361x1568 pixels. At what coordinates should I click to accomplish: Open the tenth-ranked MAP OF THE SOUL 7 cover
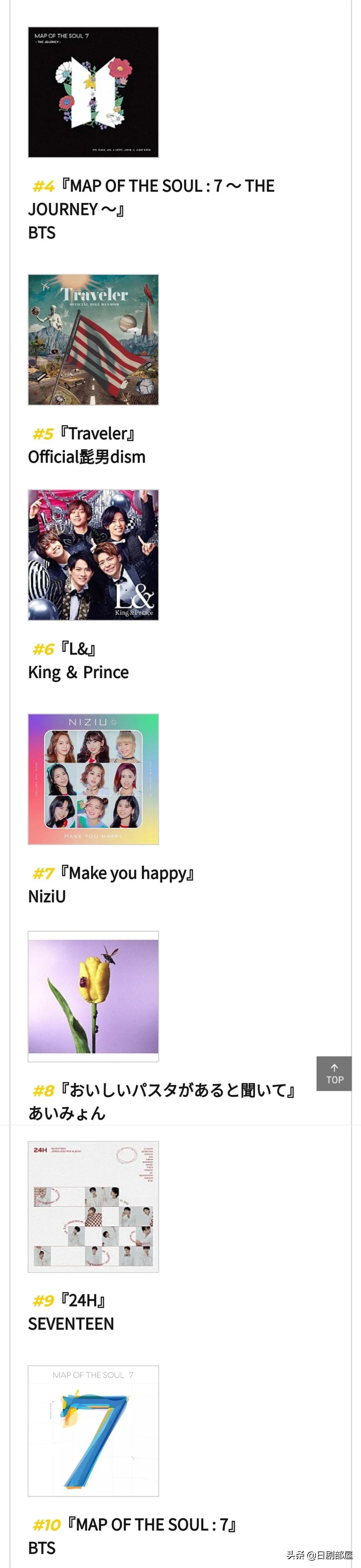pyautogui.click(x=93, y=1430)
